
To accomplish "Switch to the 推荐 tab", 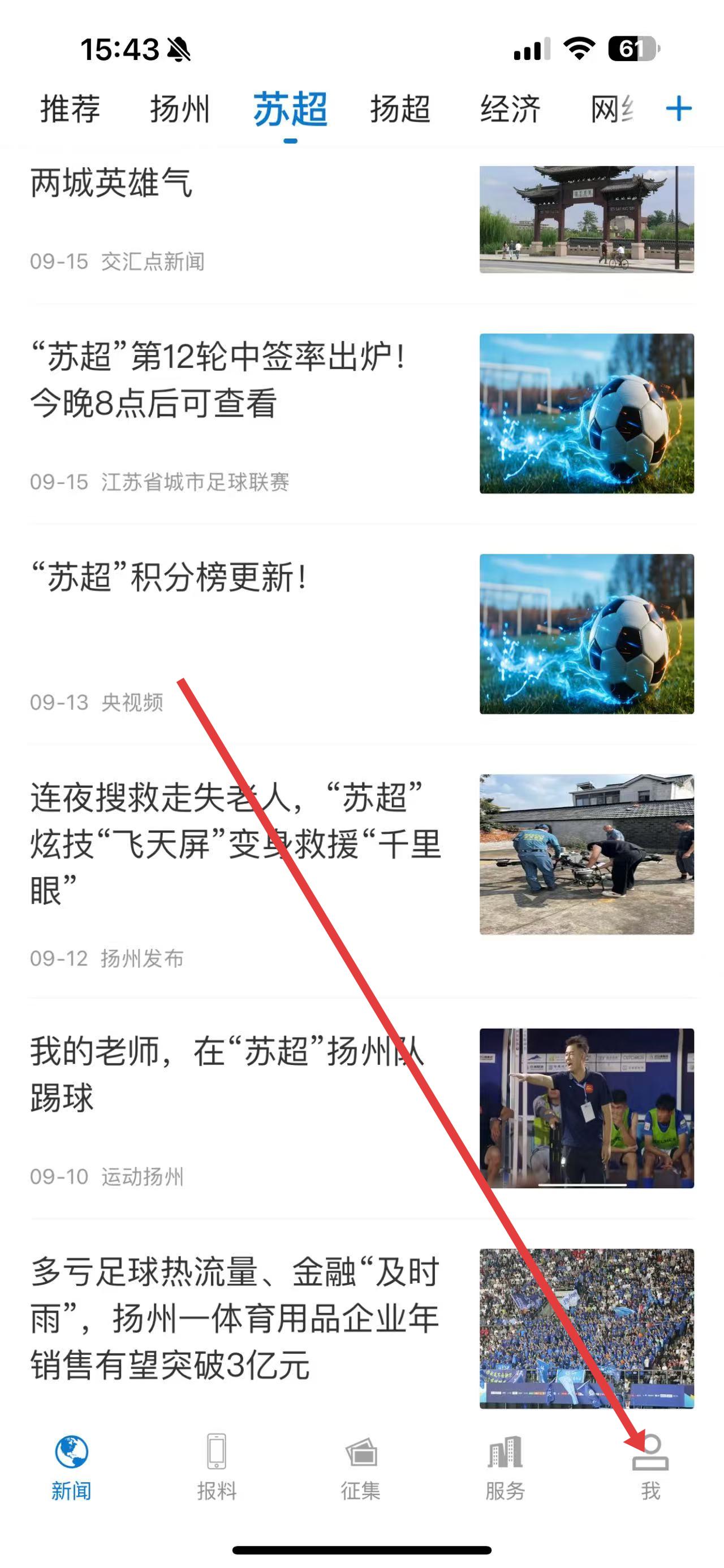I will pos(70,110).
